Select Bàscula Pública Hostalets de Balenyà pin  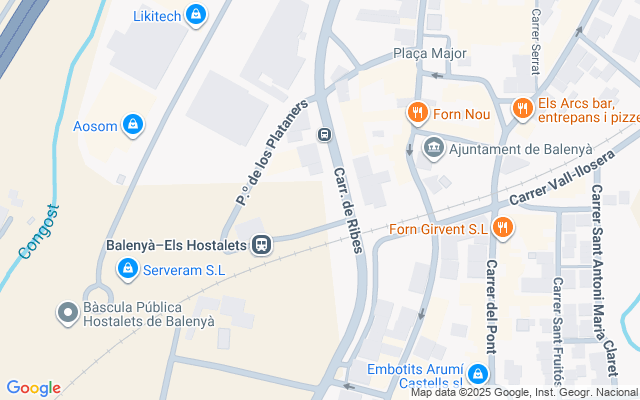pos(68,313)
